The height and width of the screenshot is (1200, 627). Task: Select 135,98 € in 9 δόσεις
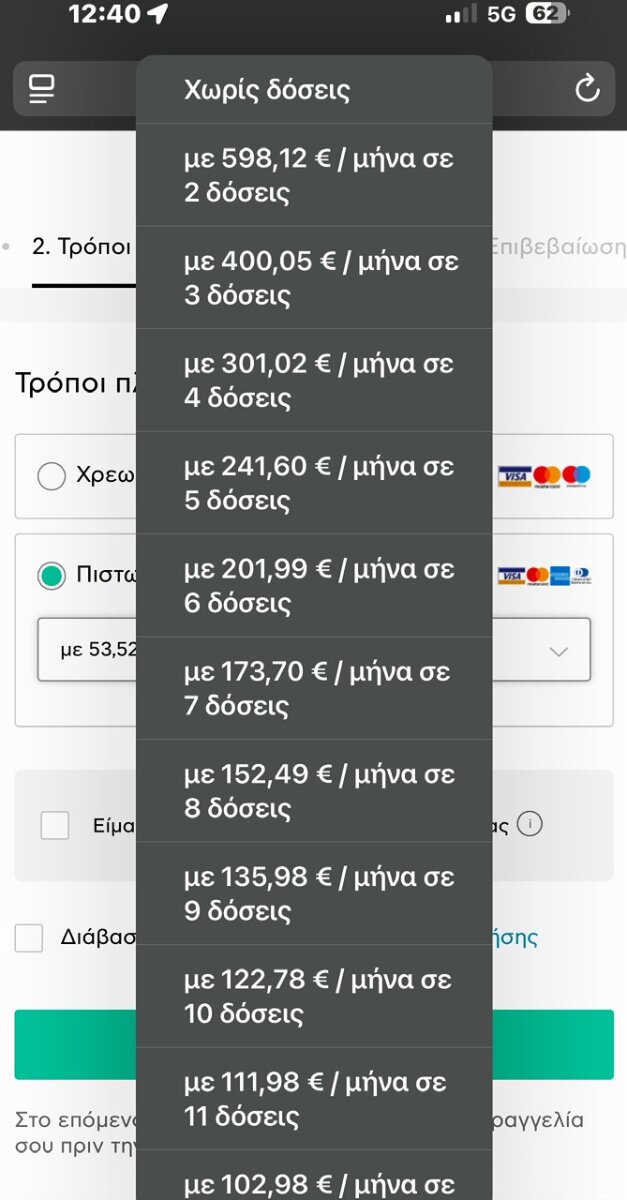[x=314, y=894]
